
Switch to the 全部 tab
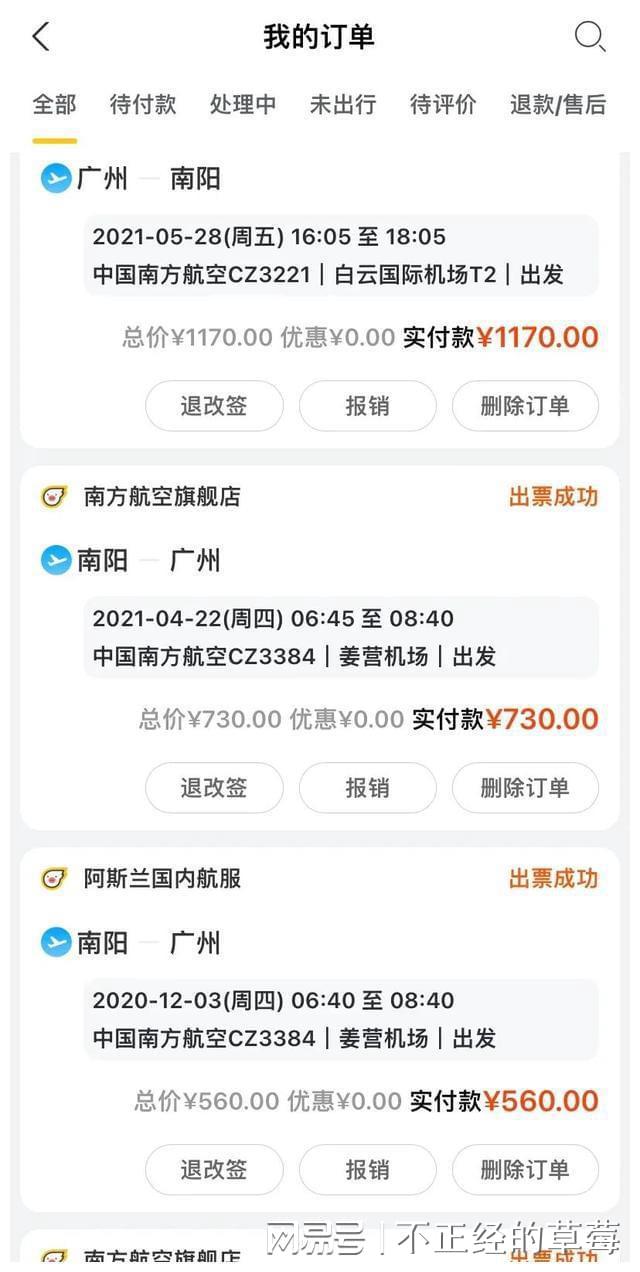(x=54, y=104)
